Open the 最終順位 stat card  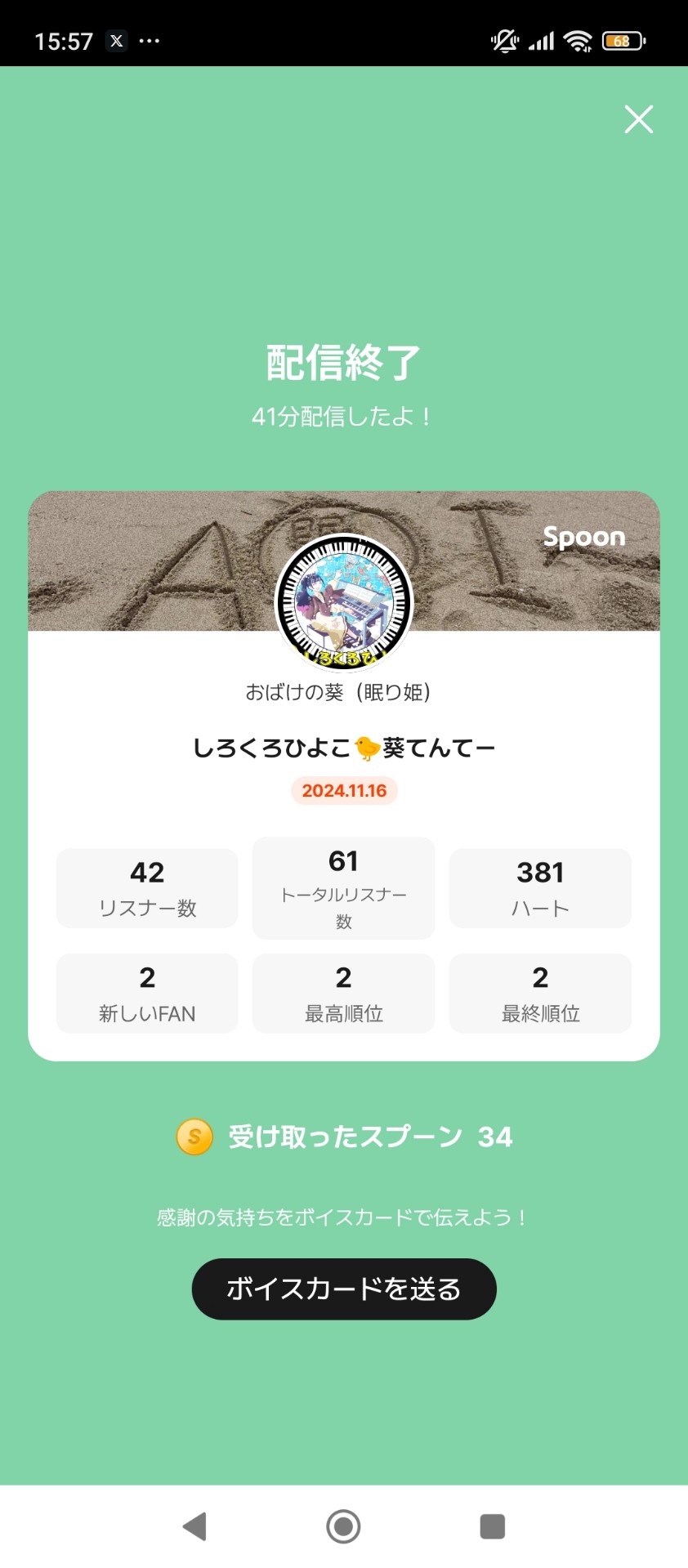[540, 994]
